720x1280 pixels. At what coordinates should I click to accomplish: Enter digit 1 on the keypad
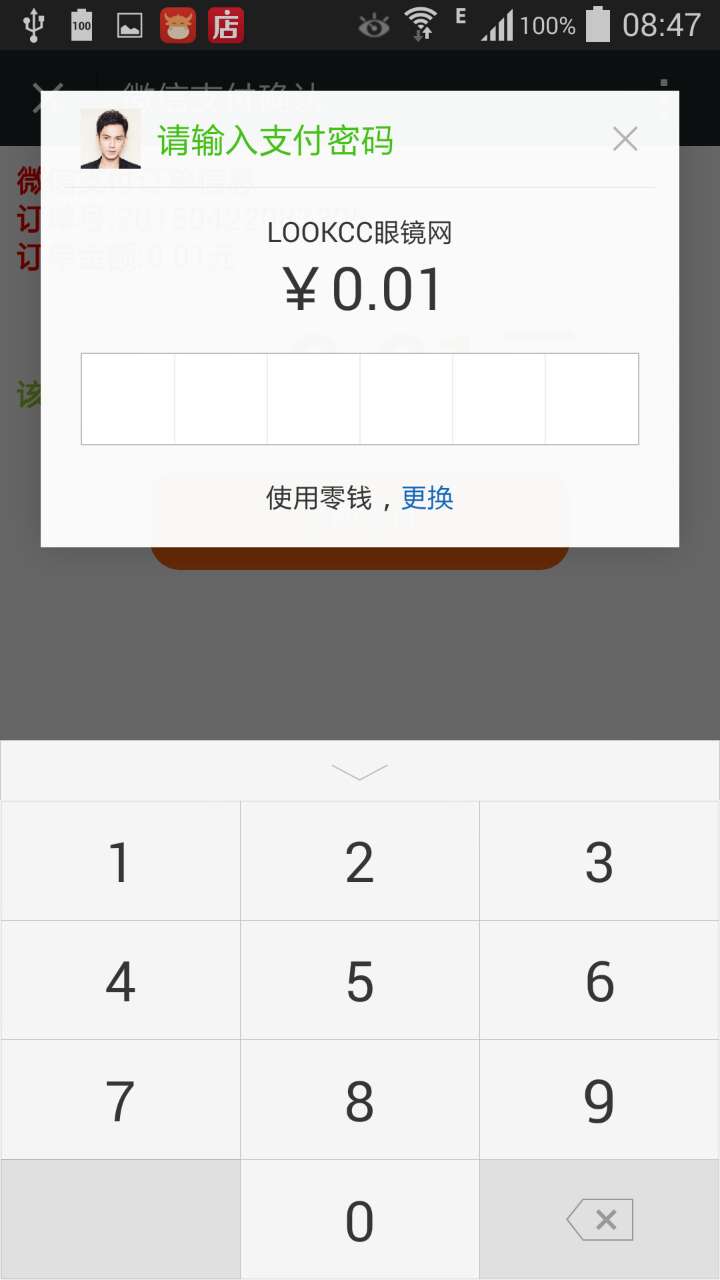(120, 861)
